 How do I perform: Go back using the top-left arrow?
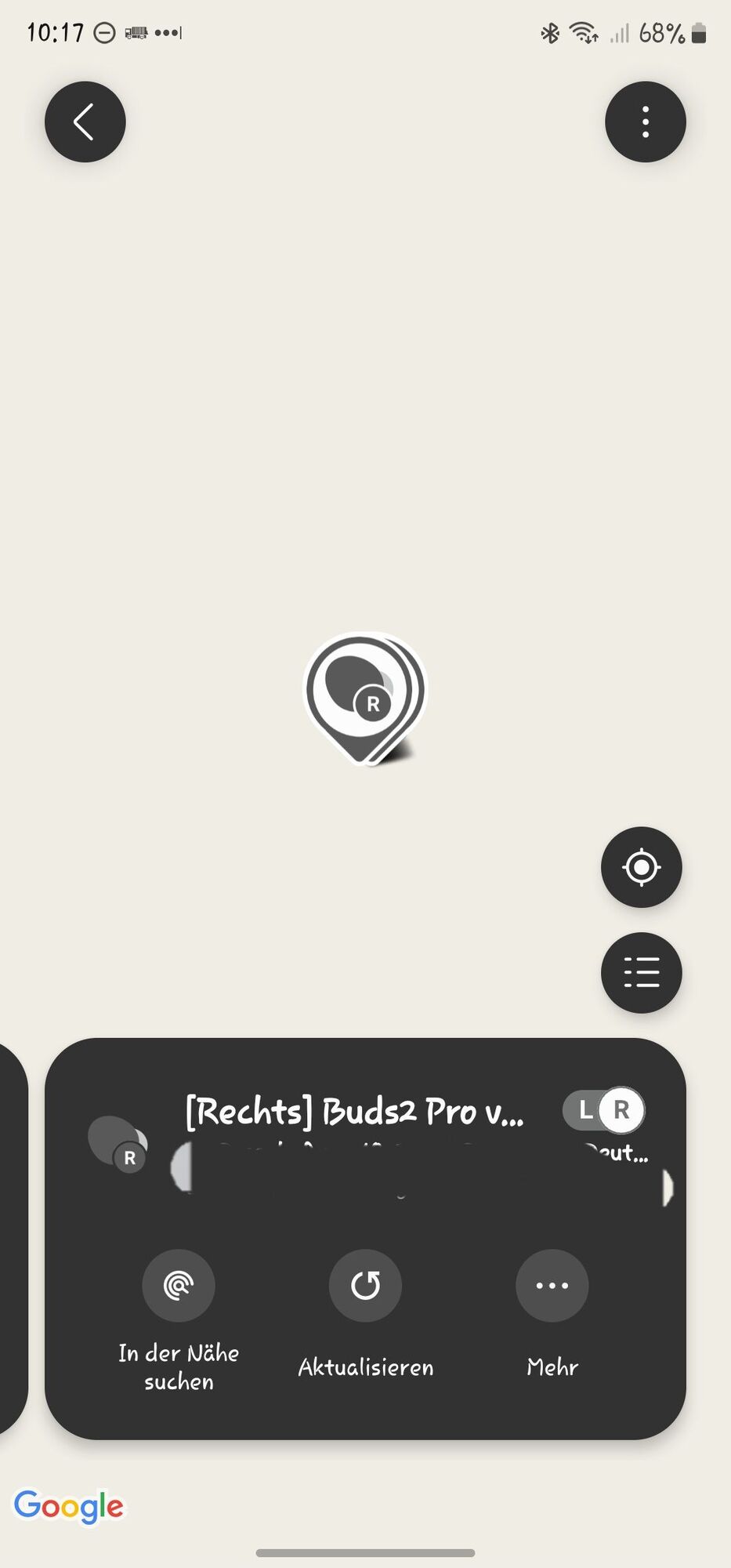point(85,122)
